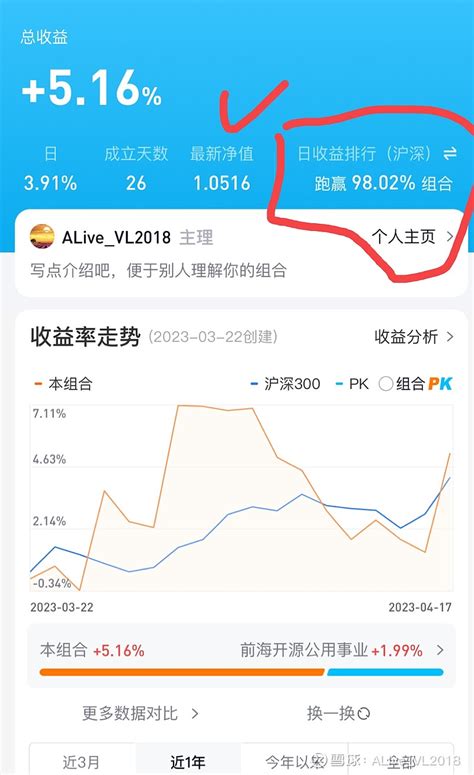The height and width of the screenshot is (775, 474).
Task: Select the 组合 PK radio option
Action: click(386, 384)
